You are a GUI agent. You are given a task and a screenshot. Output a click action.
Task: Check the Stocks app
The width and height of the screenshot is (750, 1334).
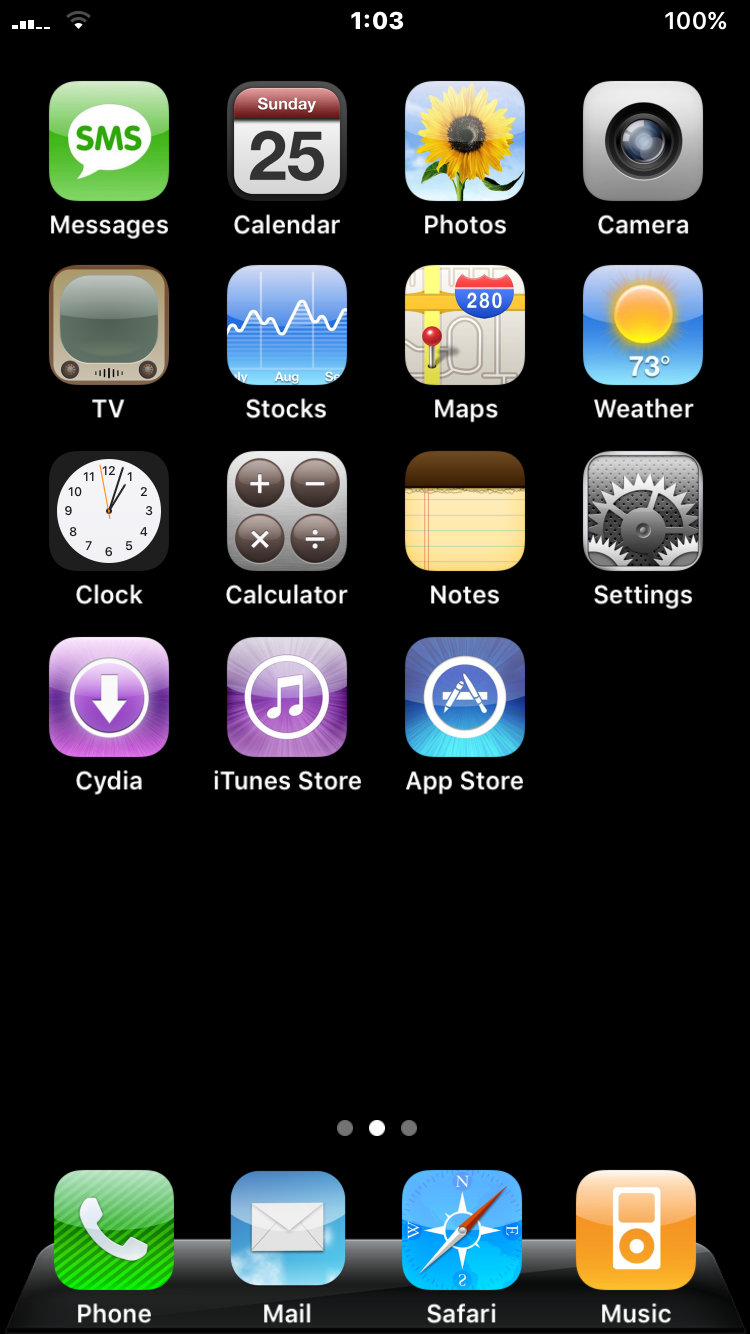287,325
